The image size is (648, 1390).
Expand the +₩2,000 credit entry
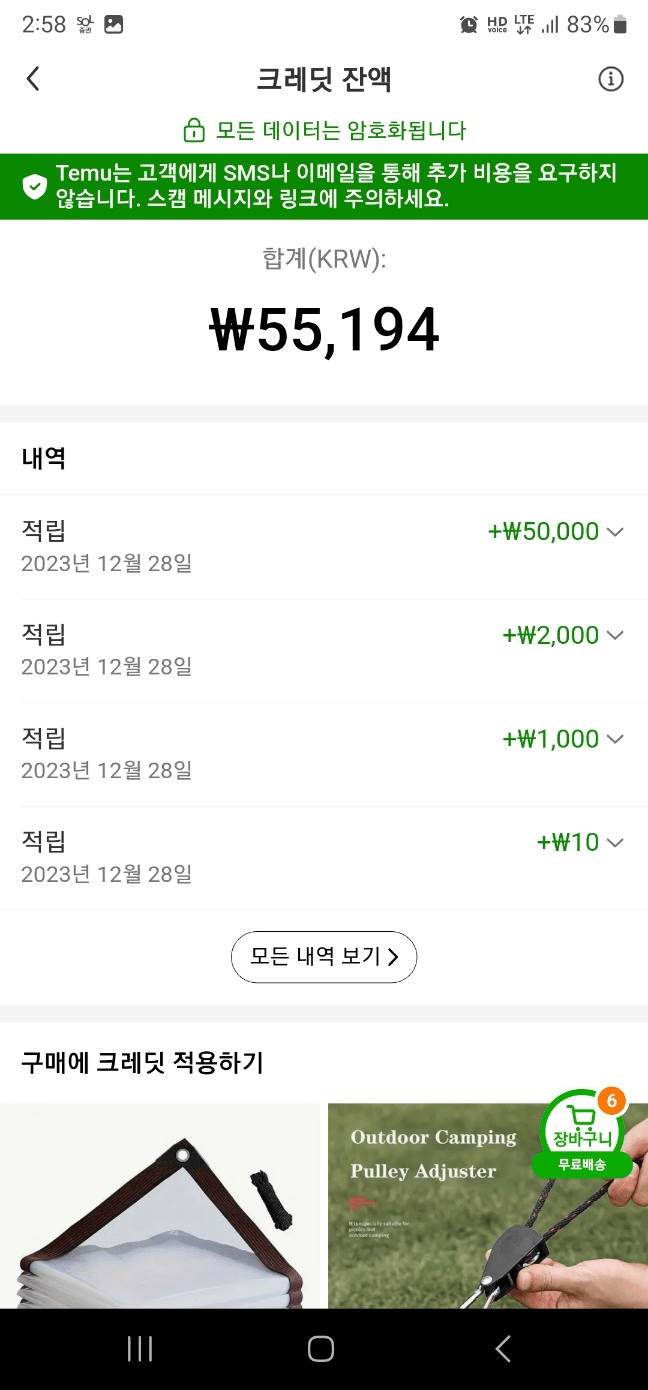[324, 651]
